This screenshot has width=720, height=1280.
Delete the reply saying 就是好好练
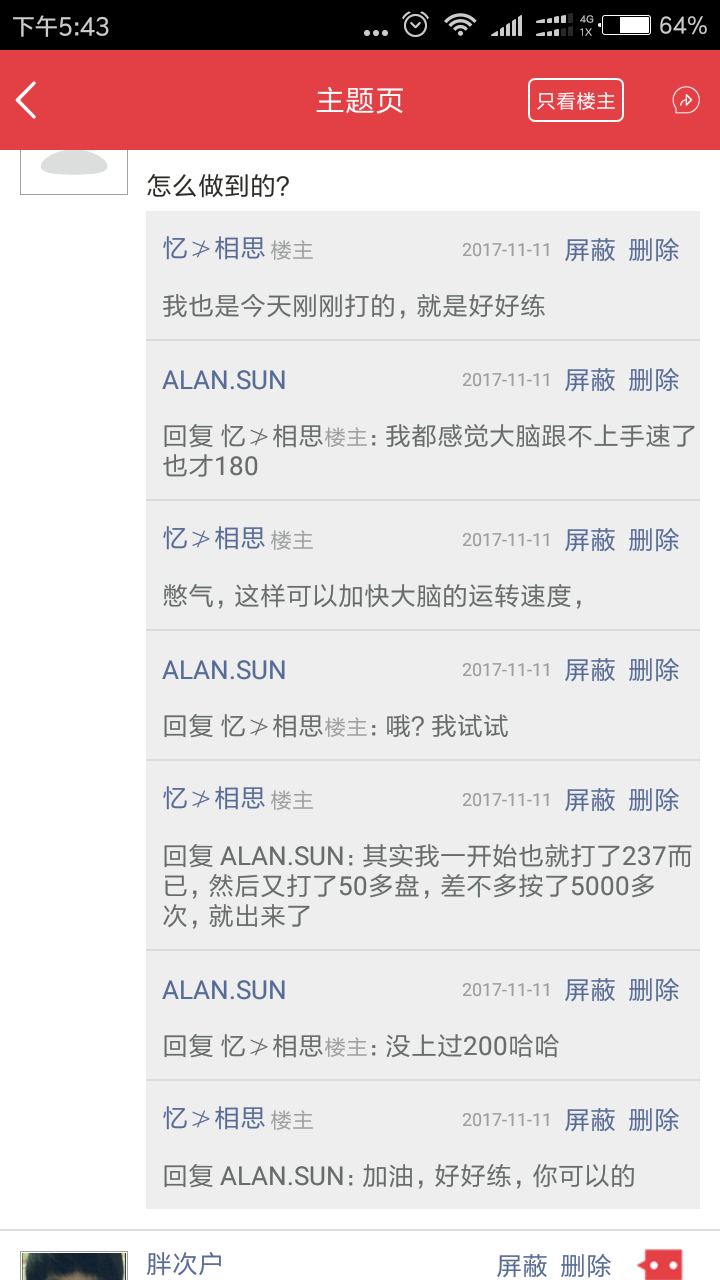(x=654, y=250)
